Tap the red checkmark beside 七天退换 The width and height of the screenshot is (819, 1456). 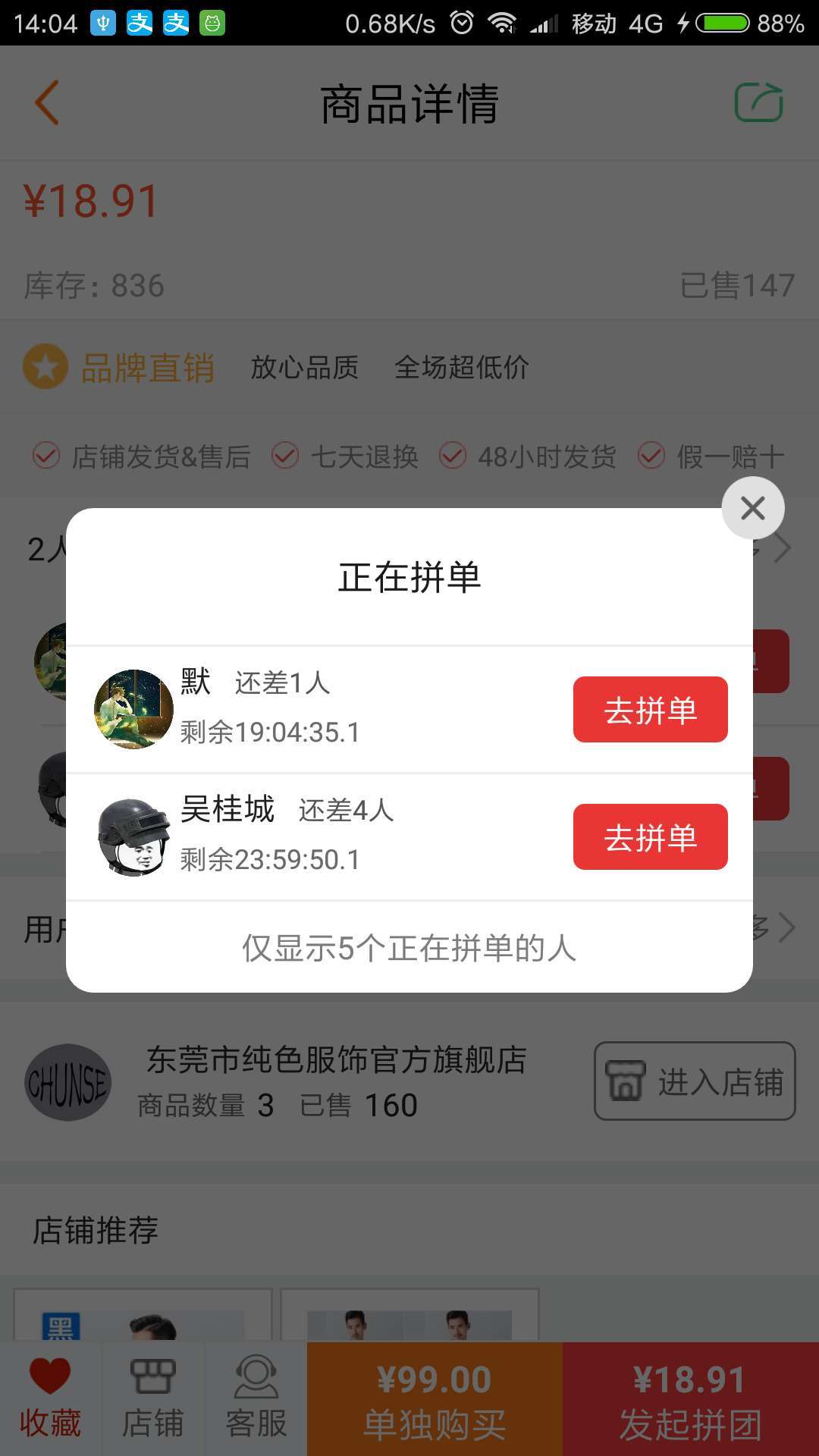point(286,457)
